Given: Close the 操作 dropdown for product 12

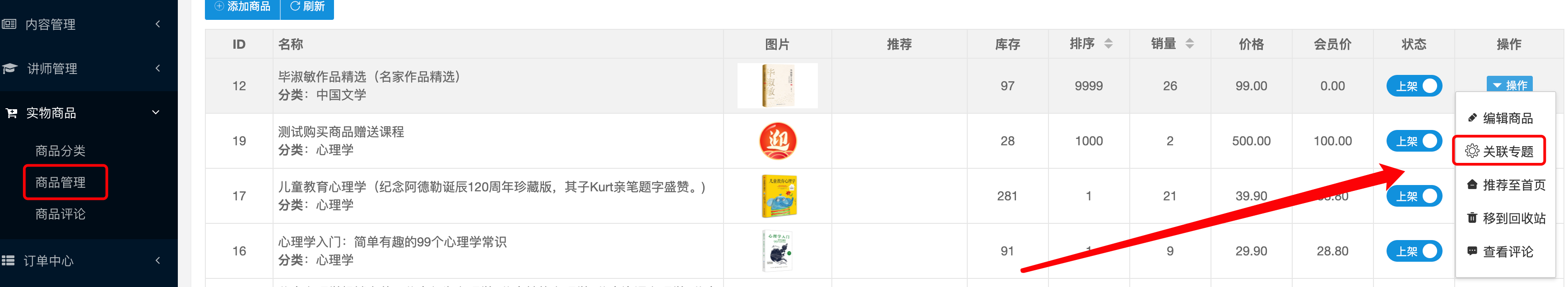Looking at the screenshot, I should click(x=1509, y=85).
